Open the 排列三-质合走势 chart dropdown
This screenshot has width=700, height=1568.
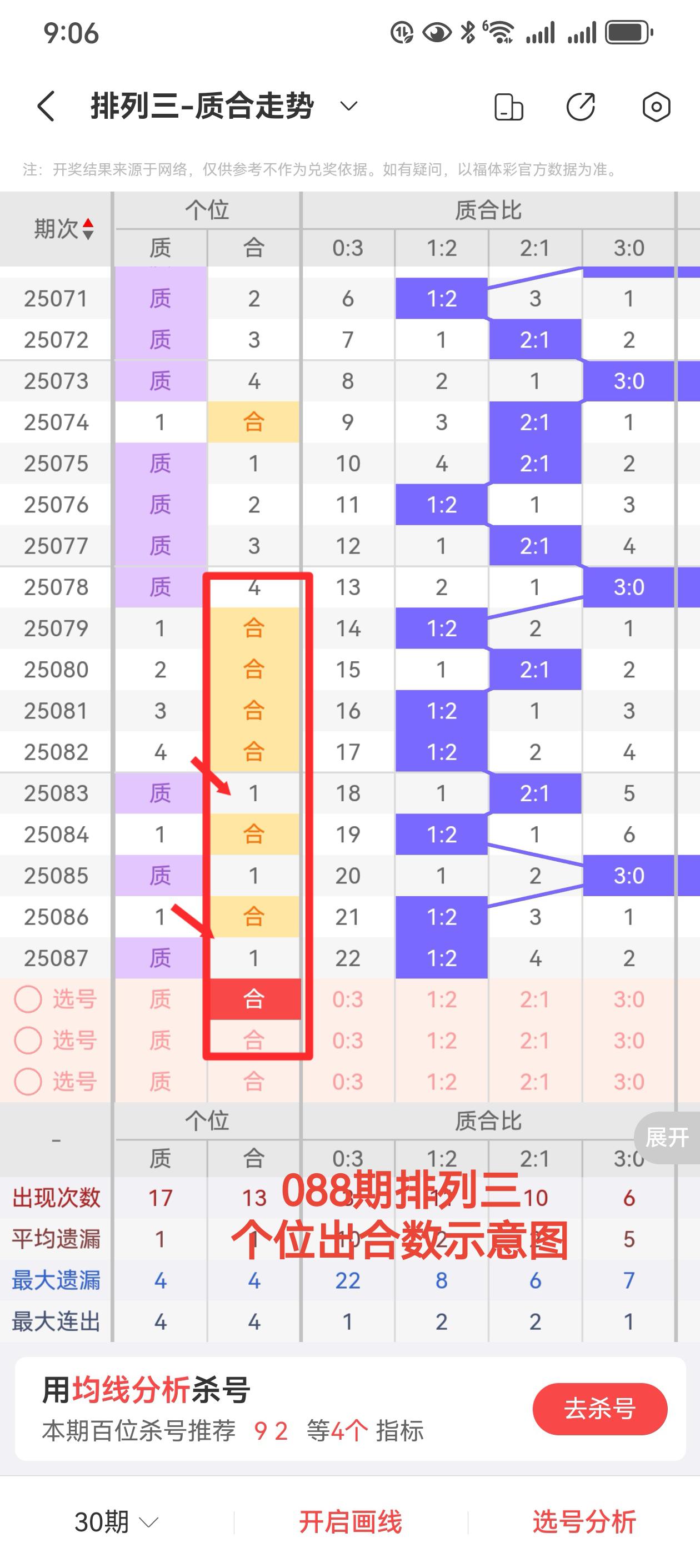[x=348, y=107]
